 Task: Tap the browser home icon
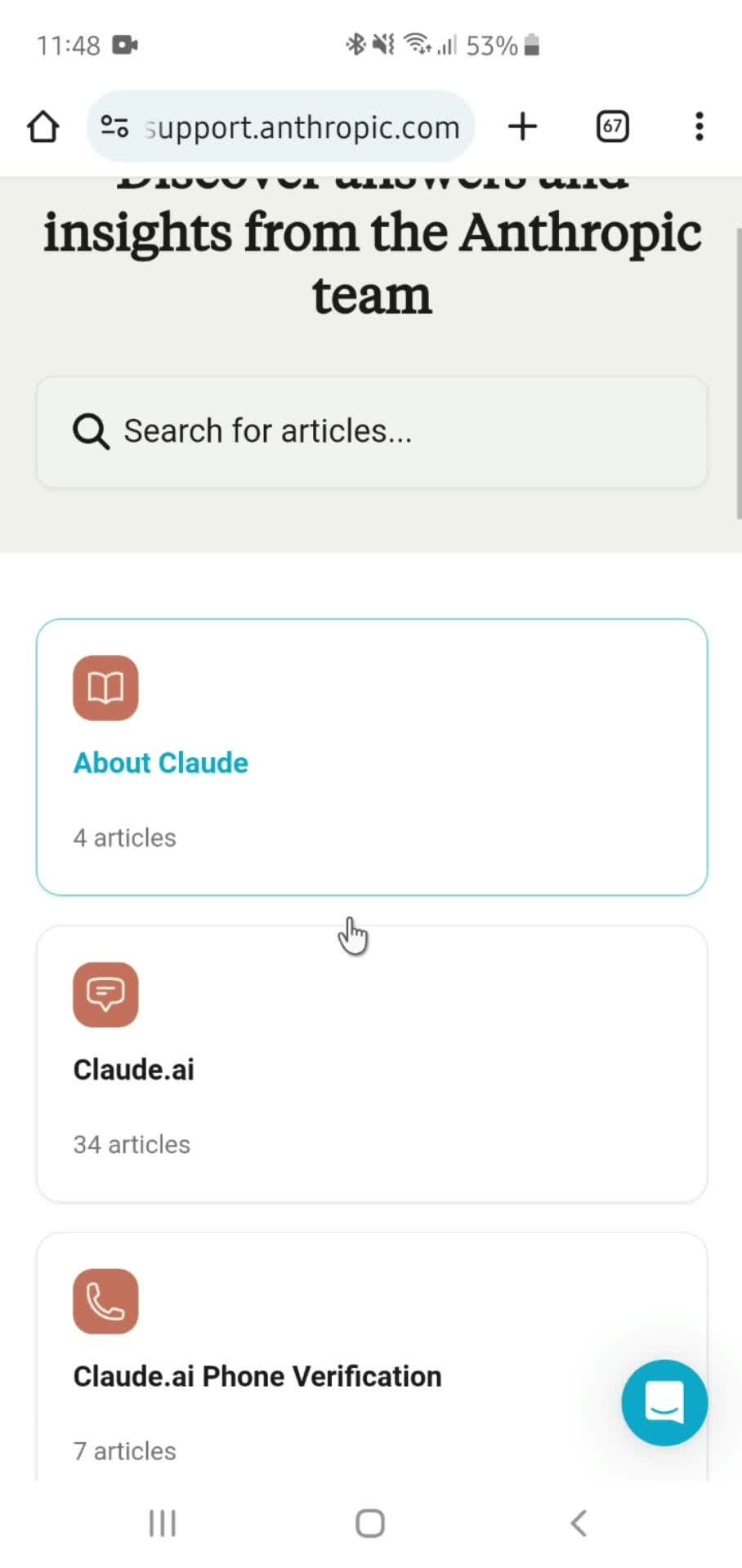42,127
